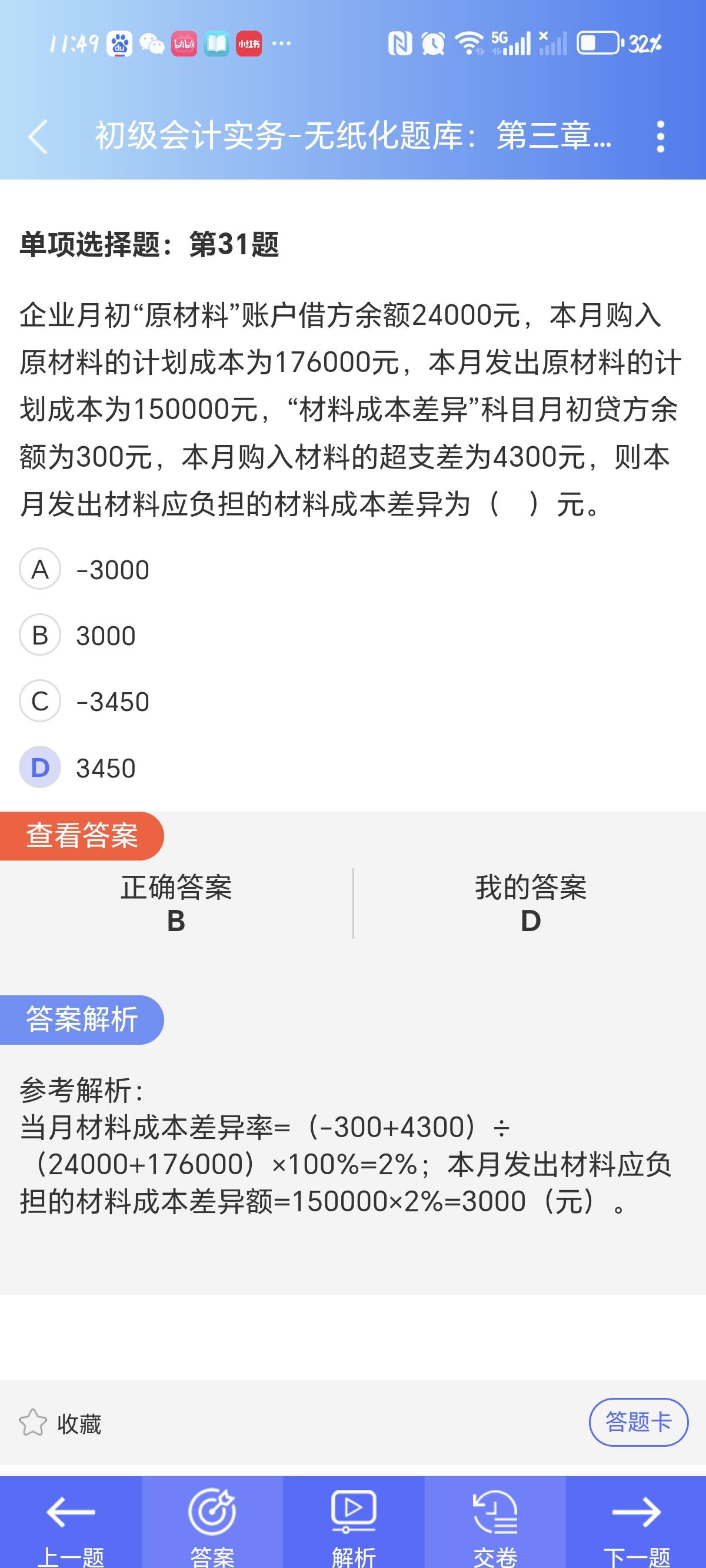Go to previous question 上一题
The image size is (706, 1568).
click(71, 1522)
